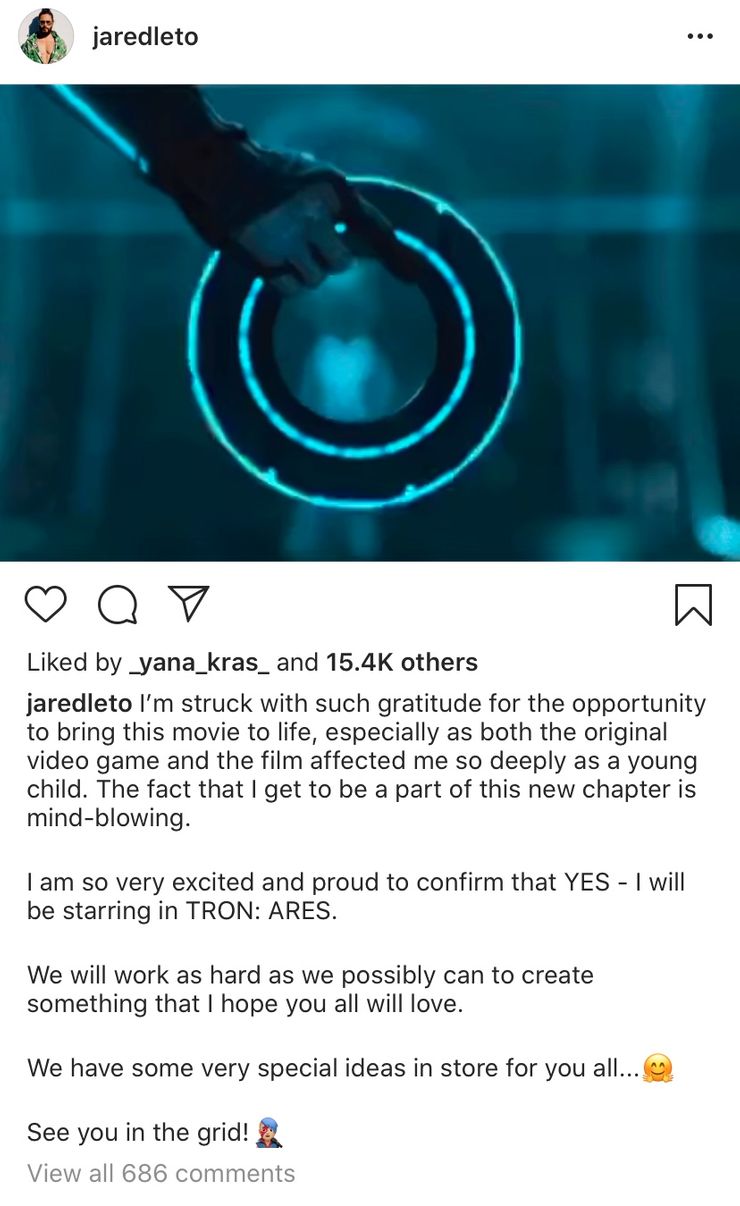Like jaredleto's post with the heart icon
Viewport: 740px width, 1206px height.
[x=45, y=605]
